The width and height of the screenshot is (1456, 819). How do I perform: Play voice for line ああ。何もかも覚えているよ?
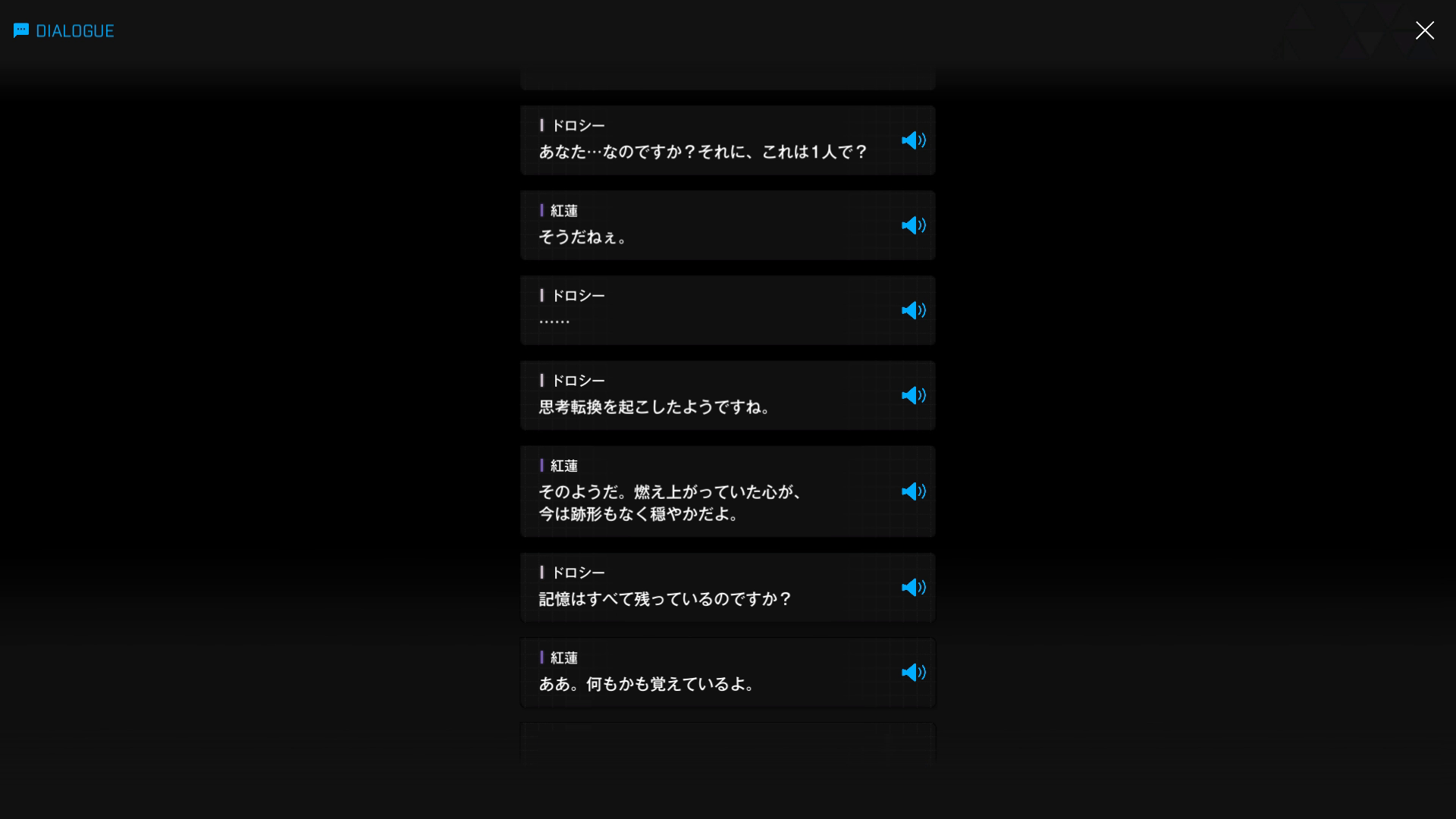point(913,673)
